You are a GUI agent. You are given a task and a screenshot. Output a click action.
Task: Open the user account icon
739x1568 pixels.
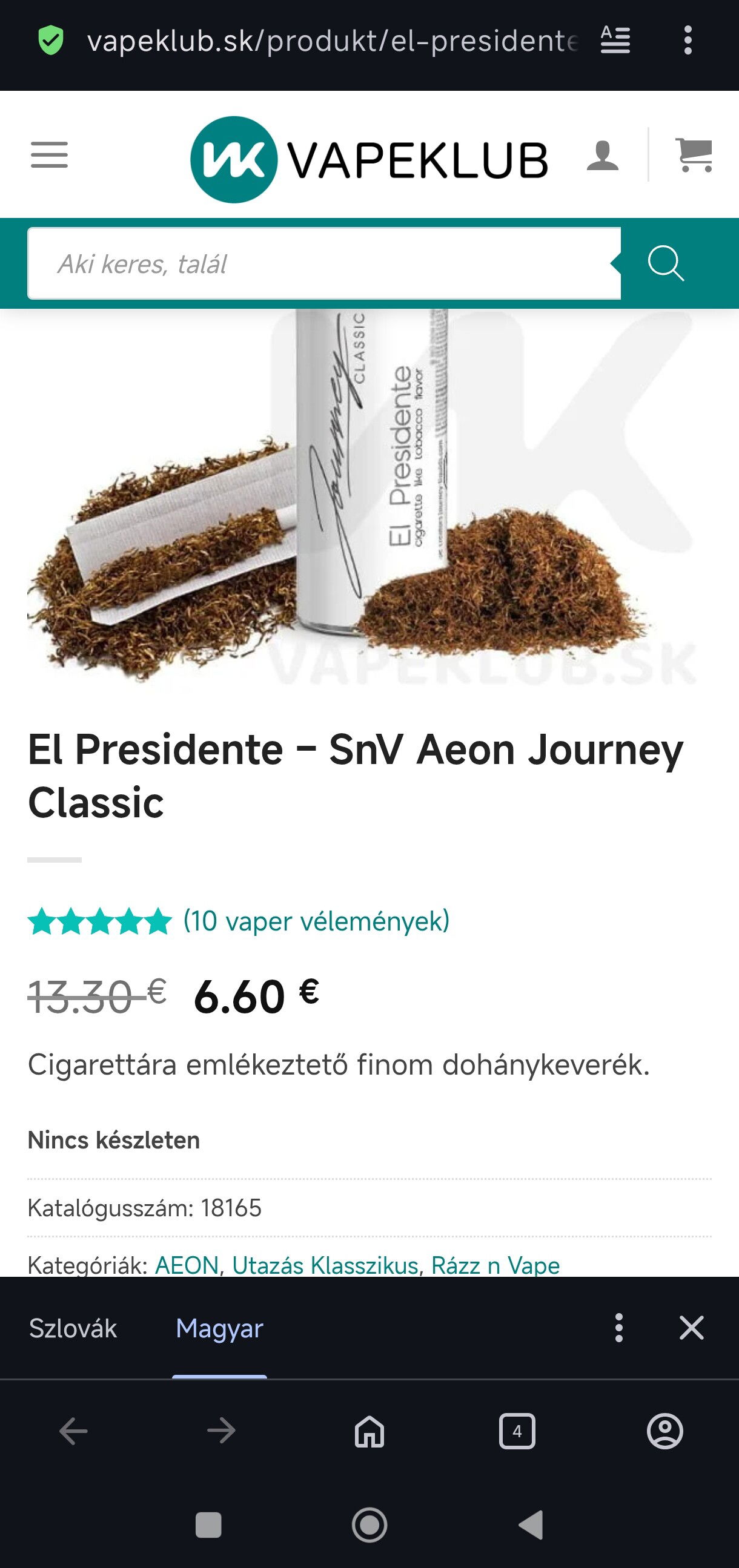(x=603, y=155)
